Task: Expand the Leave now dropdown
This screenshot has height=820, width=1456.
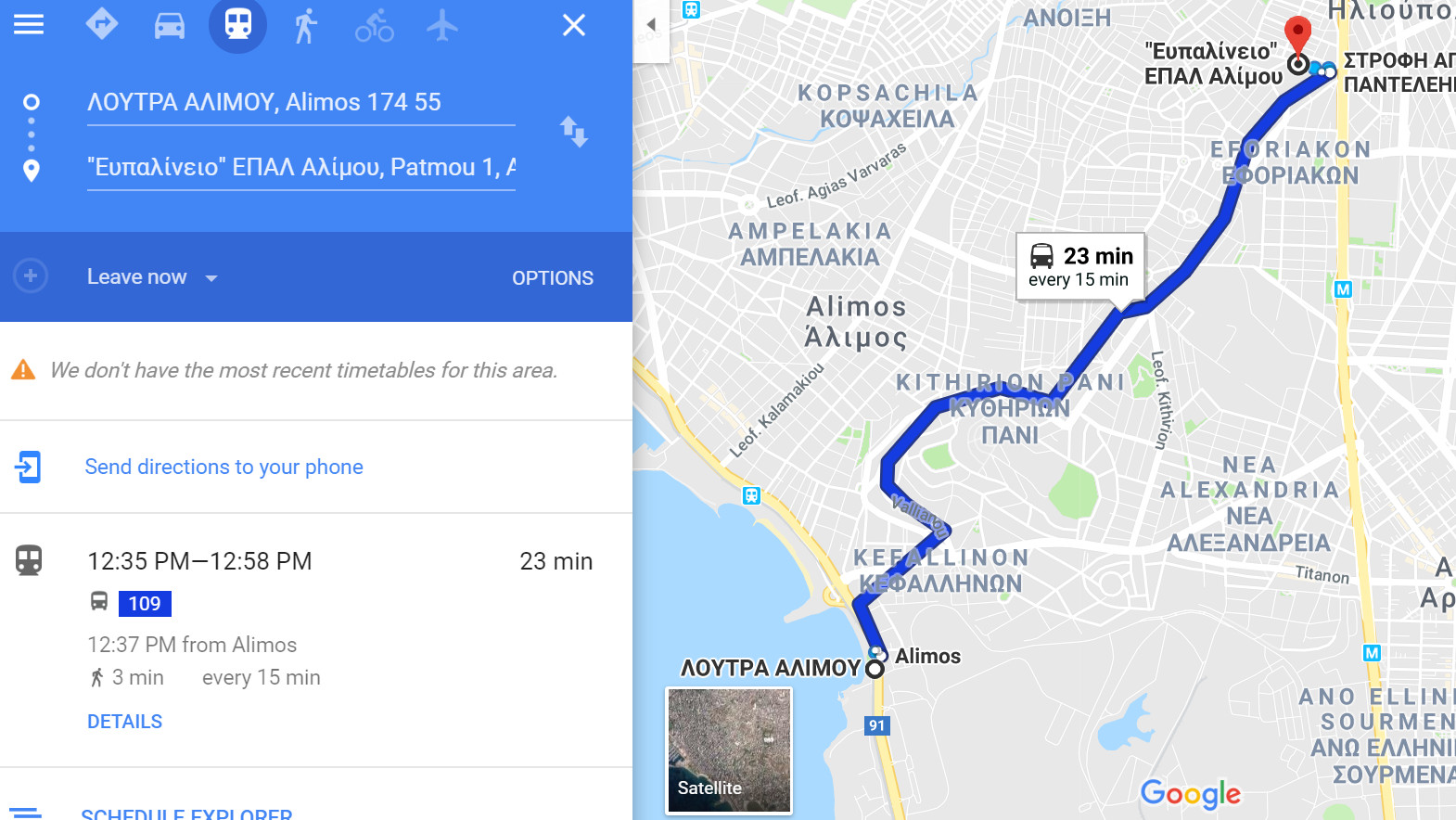Action: click(x=153, y=277)
